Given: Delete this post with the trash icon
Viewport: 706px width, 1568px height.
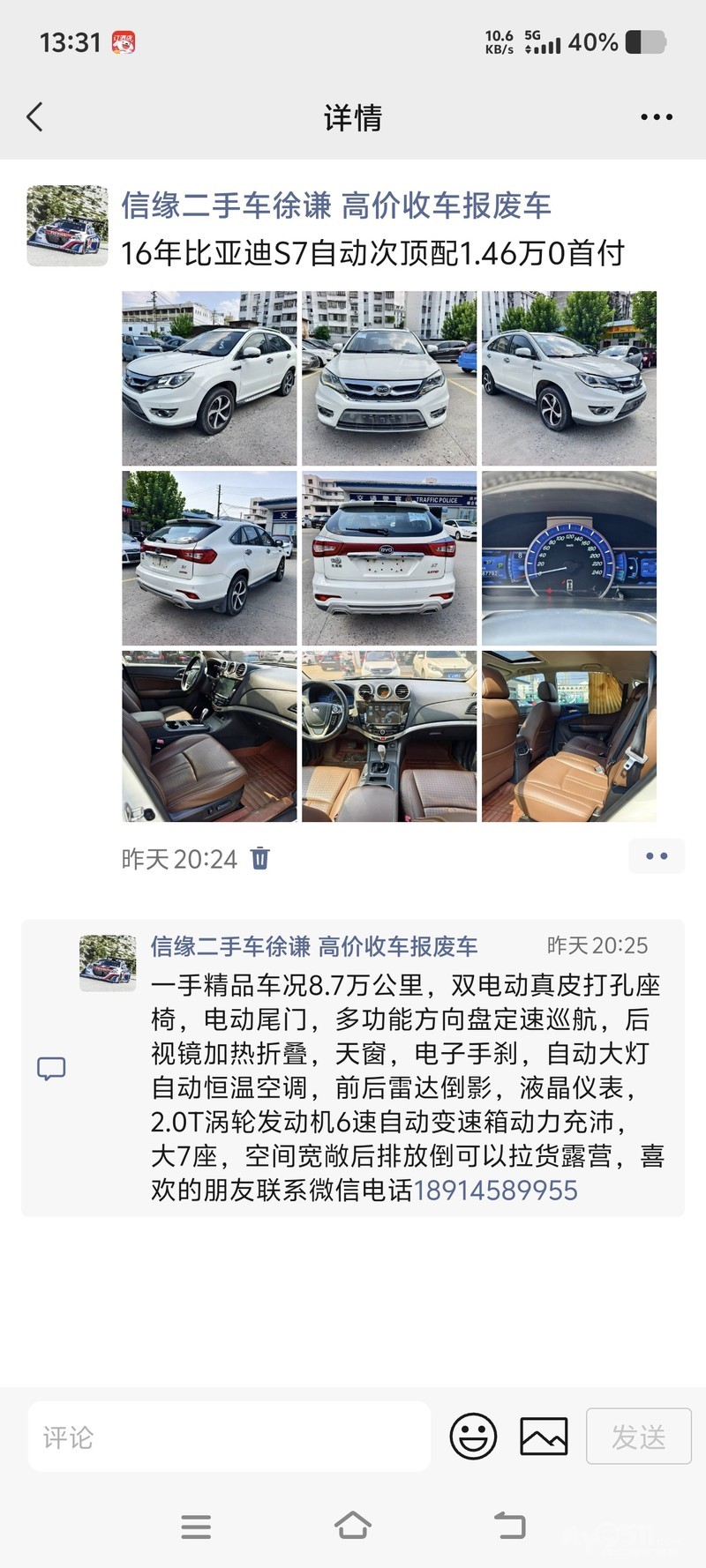Looking at the screenshot, I should tap(260, 858).
